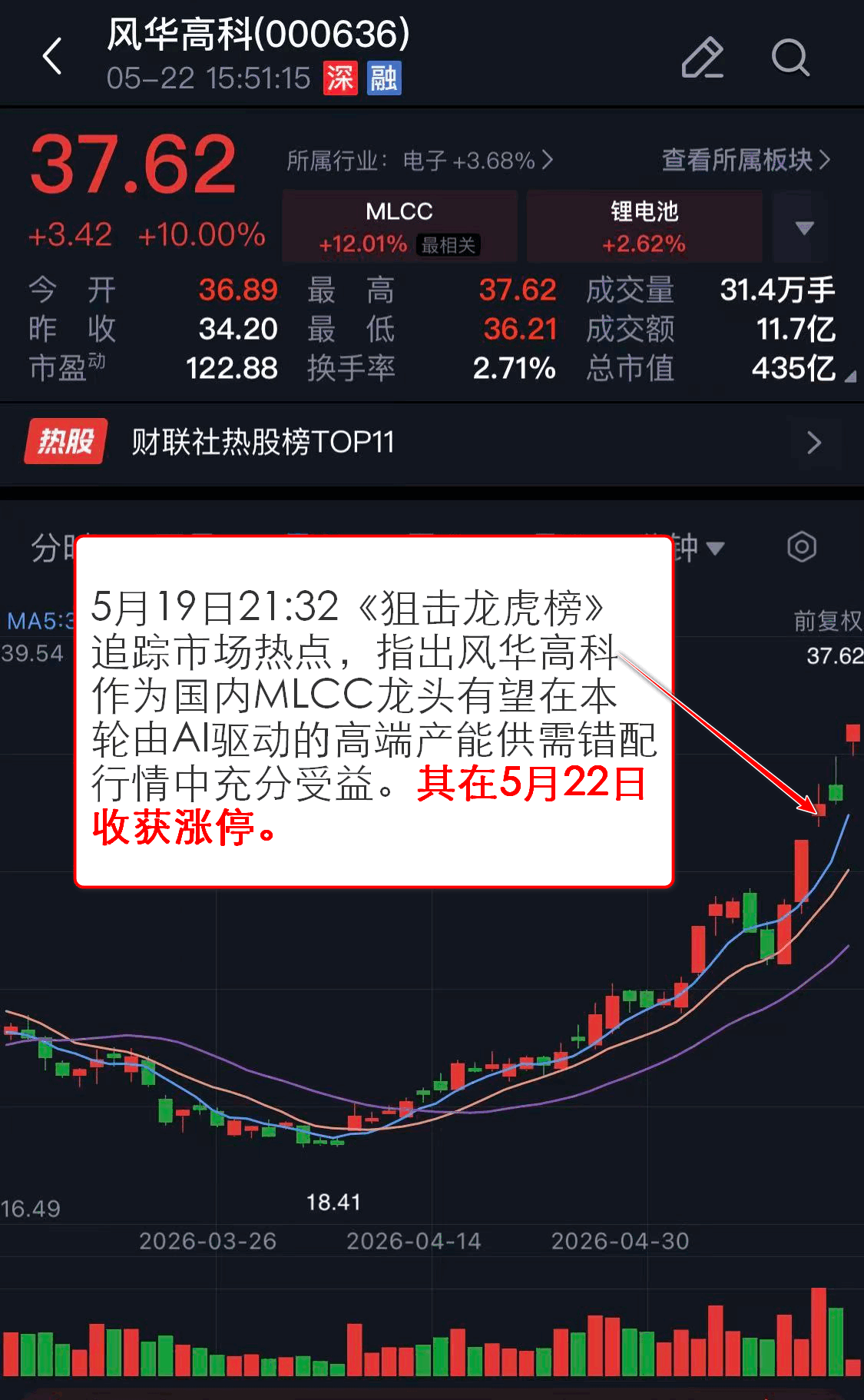Expand the sector chips dropdown arrow
This screenshot has width=864, height=1400.
tap(804, 227)
